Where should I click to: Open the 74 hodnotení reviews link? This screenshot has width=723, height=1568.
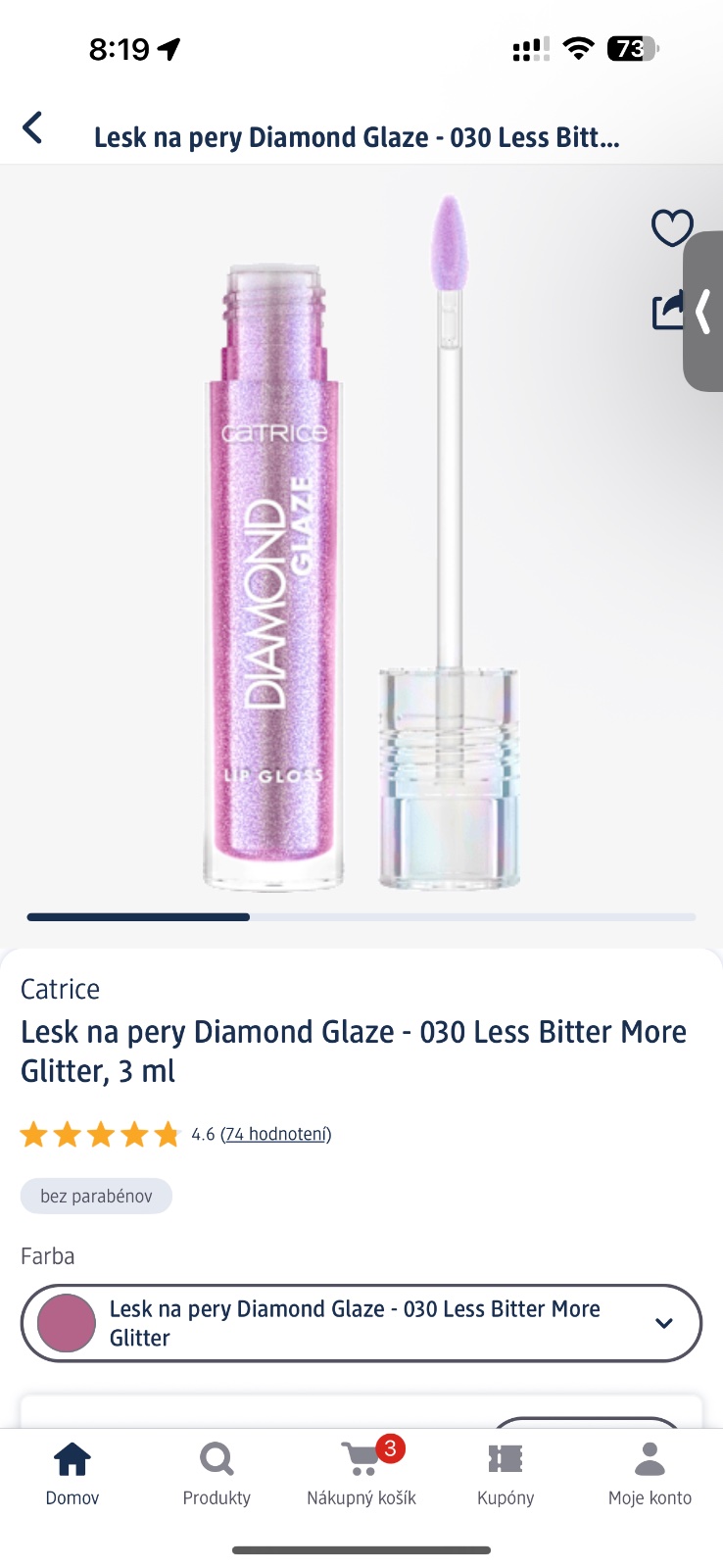[x=276, y=1134]
